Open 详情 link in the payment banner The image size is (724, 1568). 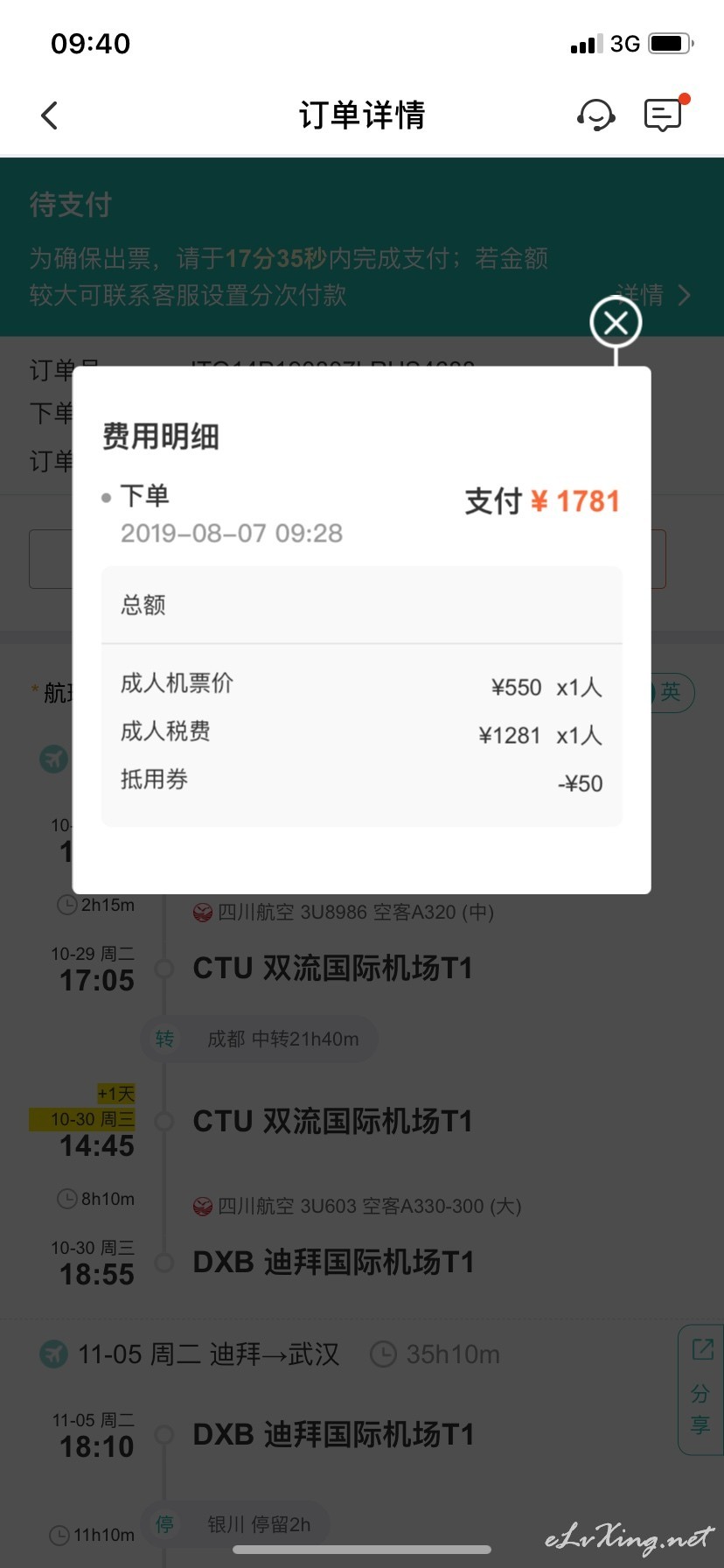pos(654,295)
